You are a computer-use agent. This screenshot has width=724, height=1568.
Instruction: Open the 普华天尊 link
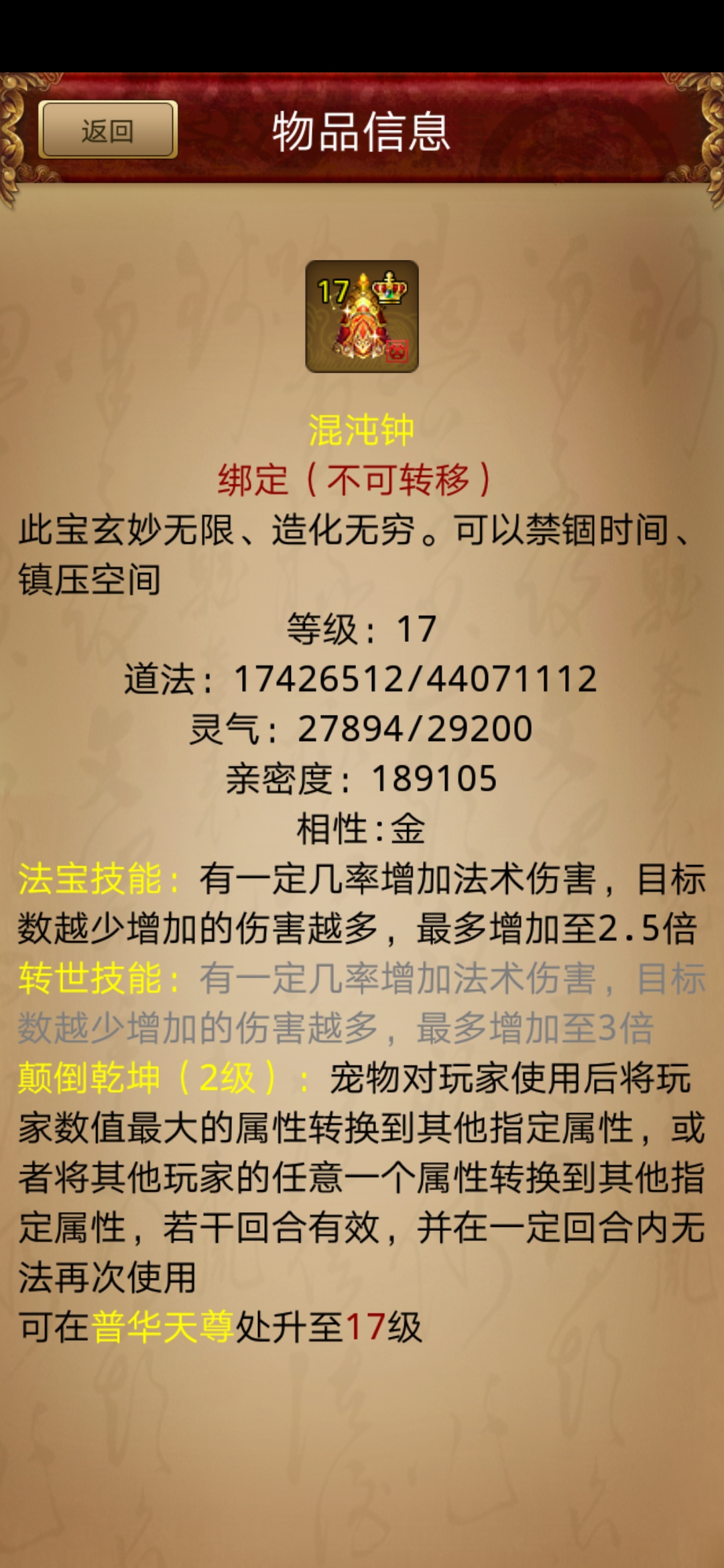(162, 1326)
